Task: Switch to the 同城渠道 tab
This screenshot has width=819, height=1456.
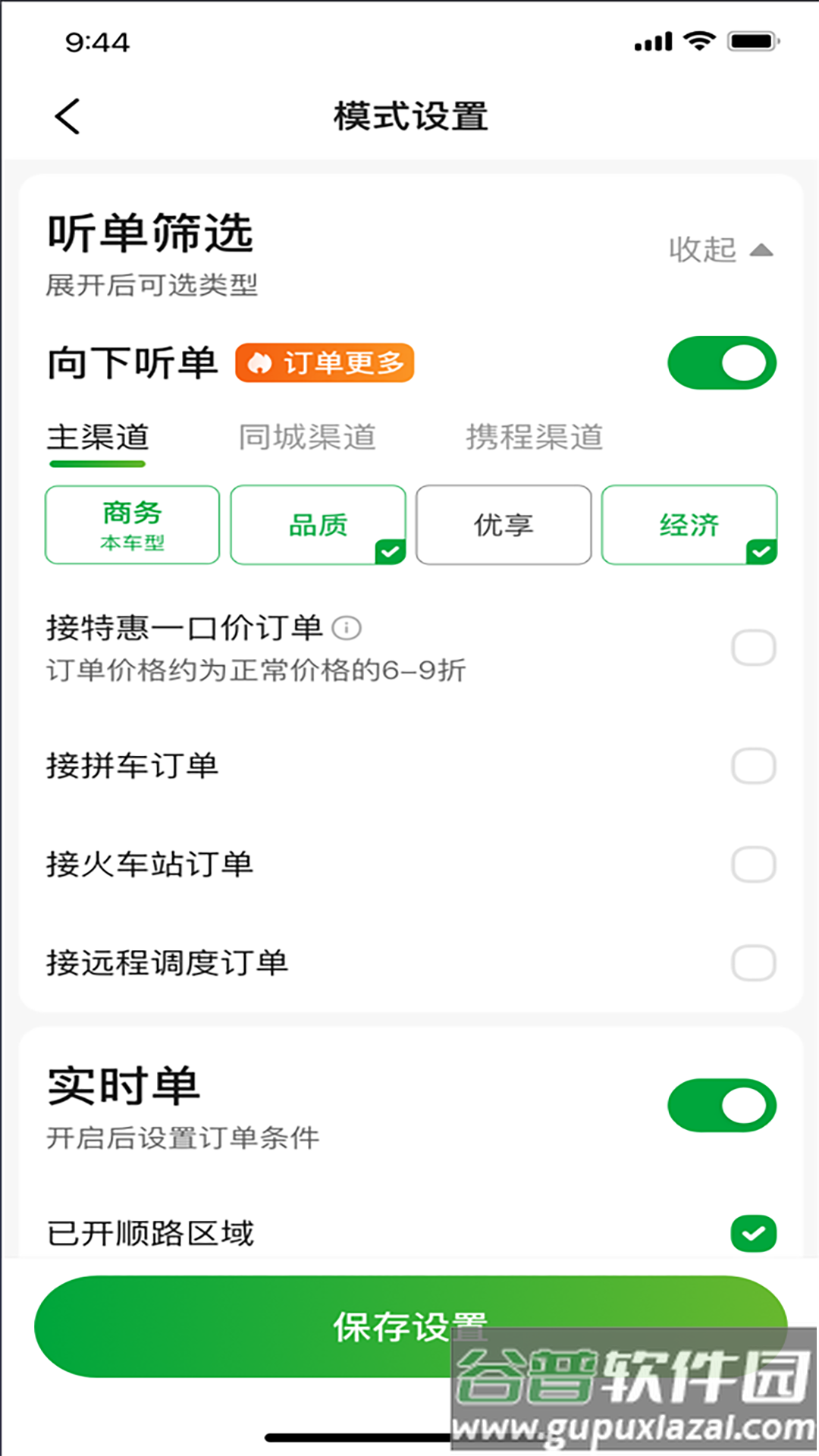Action: [x=307, y=438]
